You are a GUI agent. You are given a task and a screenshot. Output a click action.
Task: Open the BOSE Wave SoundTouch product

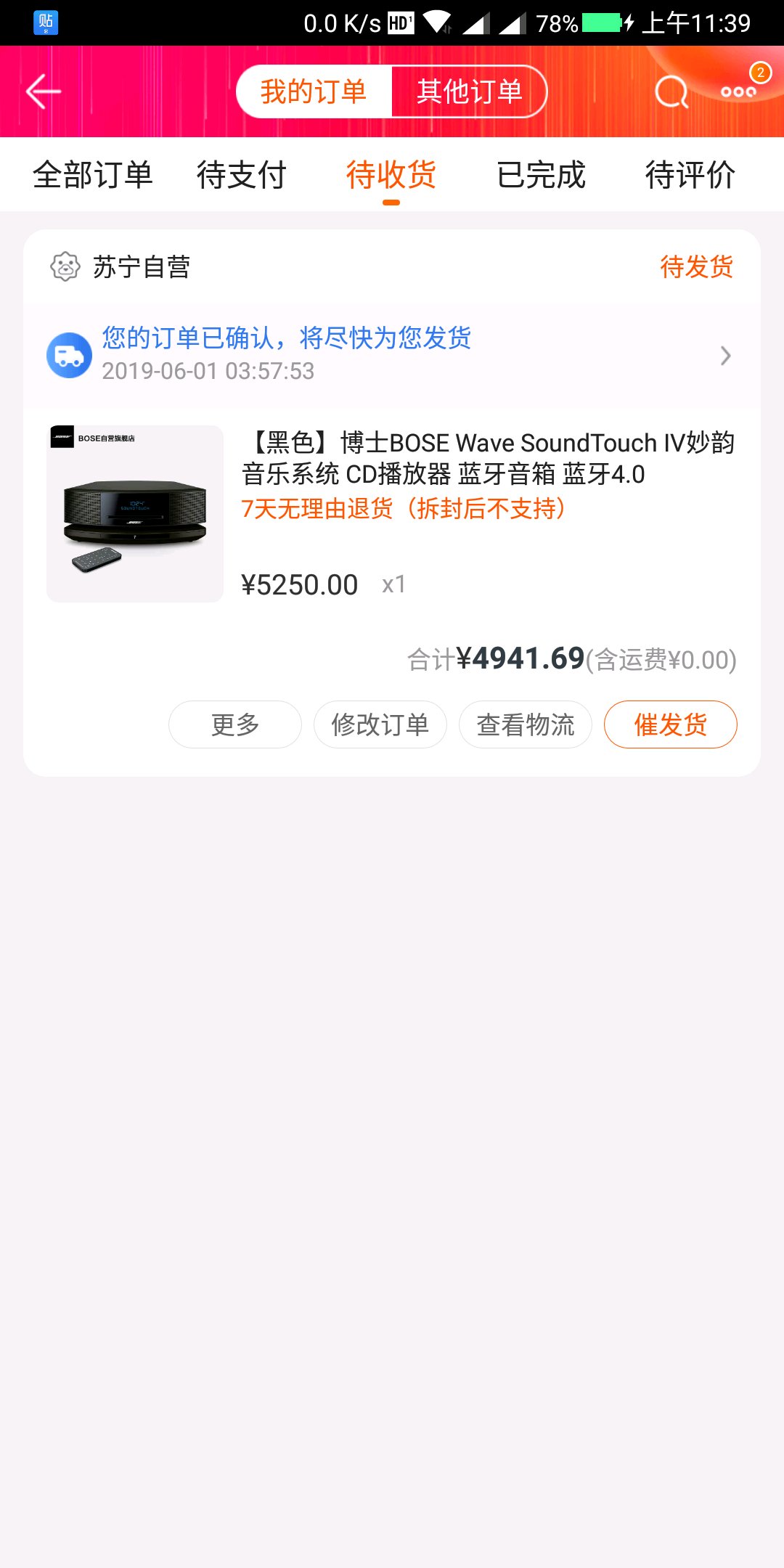(x=488, y=458)
